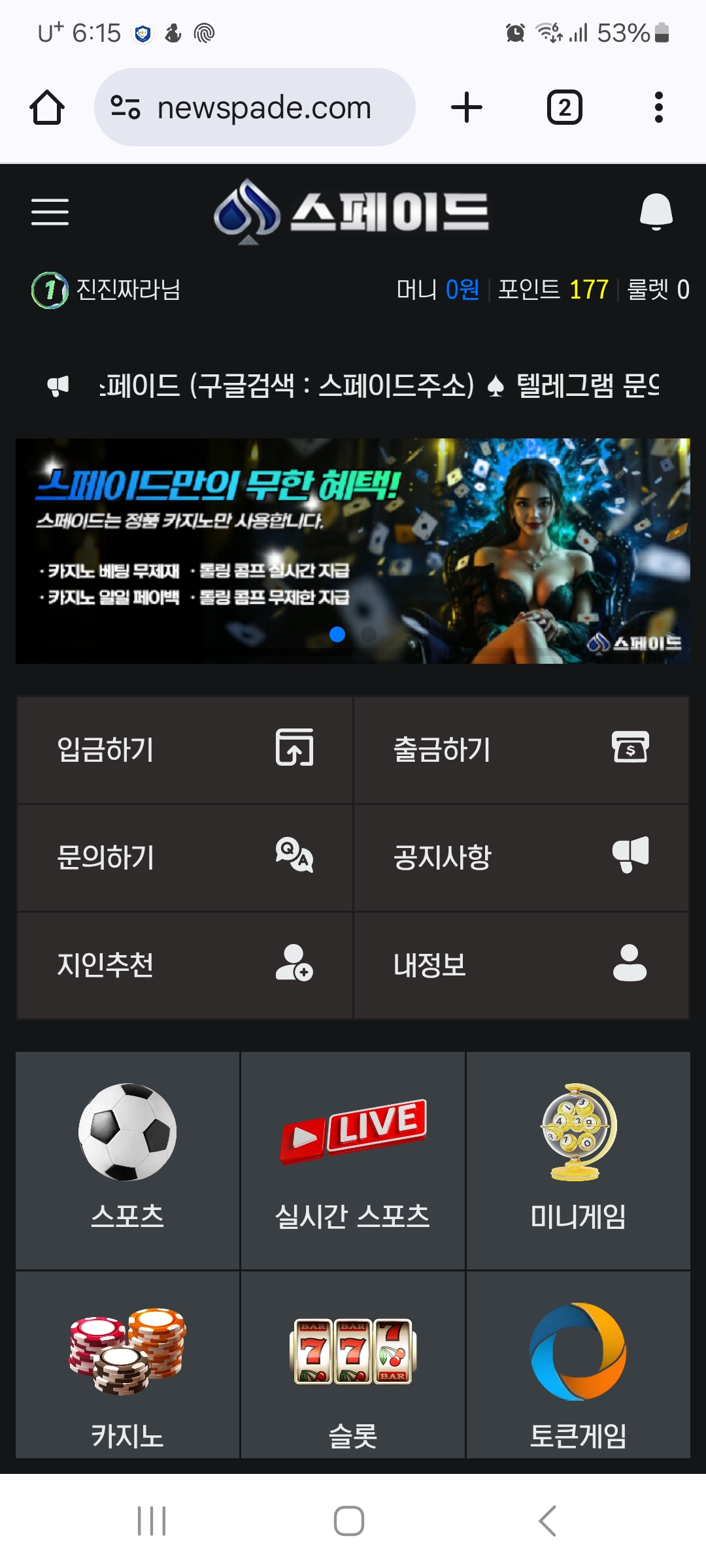
Task: Open a new browser tab
Action: click(467, 108)
